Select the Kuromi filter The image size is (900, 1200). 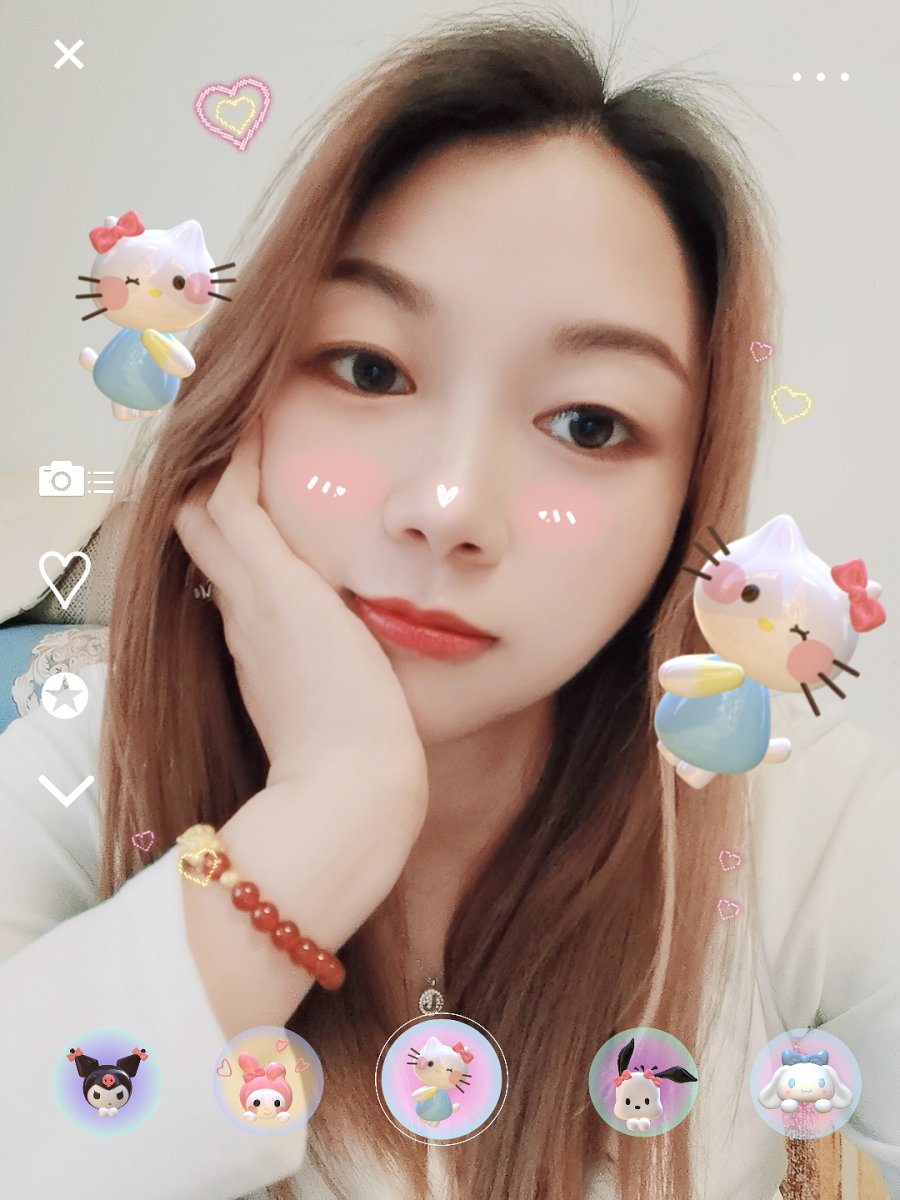click(108, 1082)
